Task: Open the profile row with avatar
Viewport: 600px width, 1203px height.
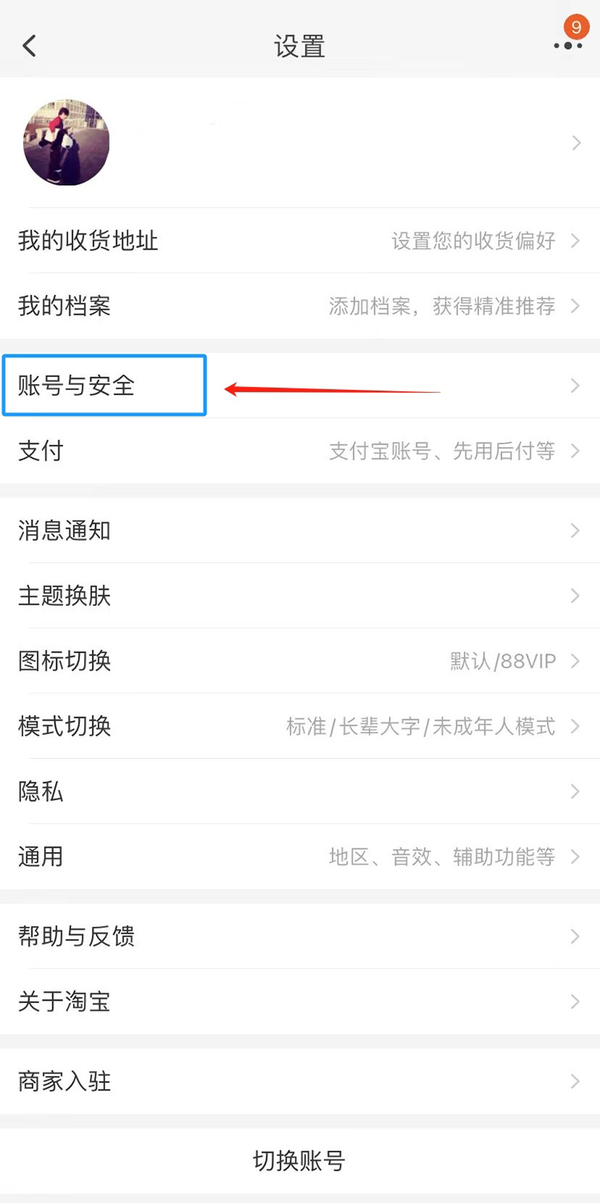Action: 300,143
